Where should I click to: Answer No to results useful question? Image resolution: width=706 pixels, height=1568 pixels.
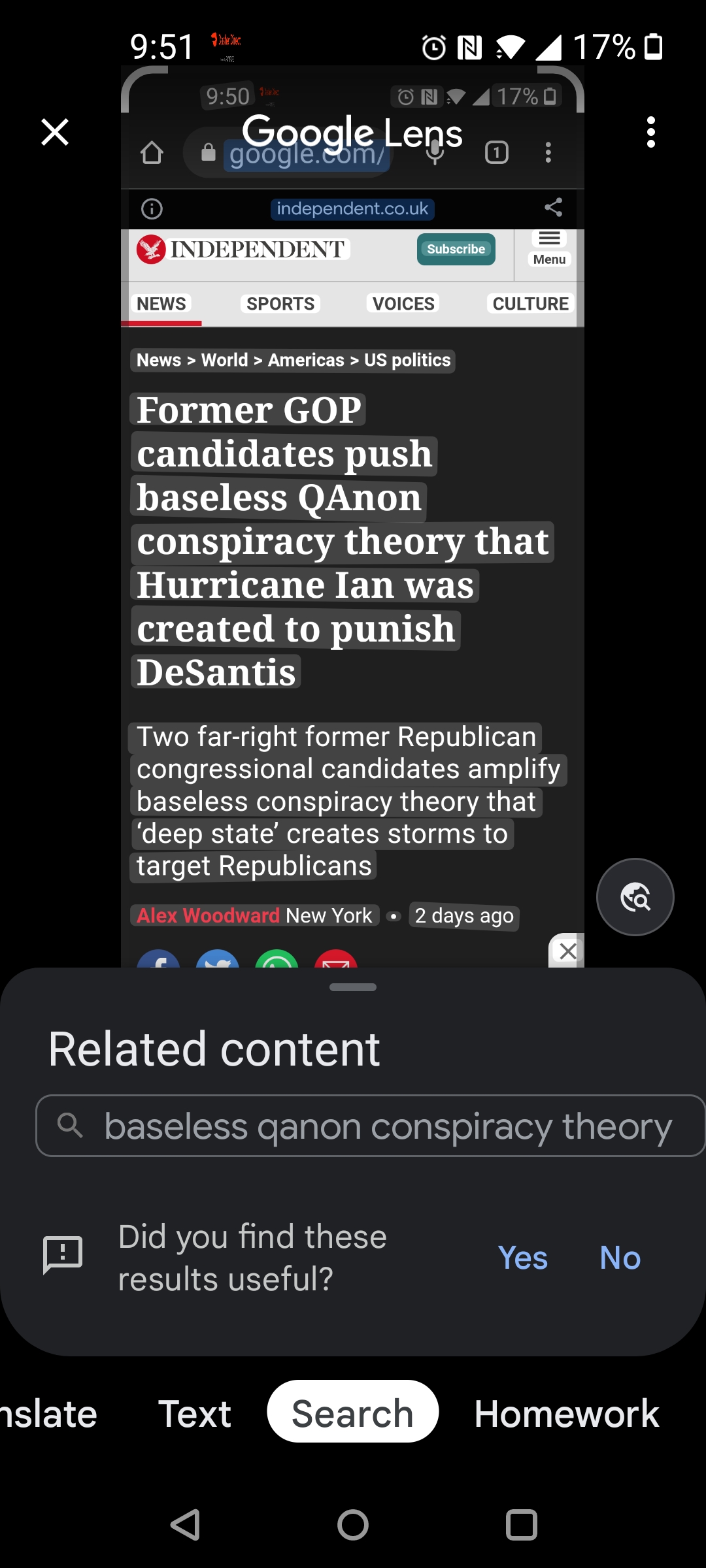click(x=620, y=1258)
